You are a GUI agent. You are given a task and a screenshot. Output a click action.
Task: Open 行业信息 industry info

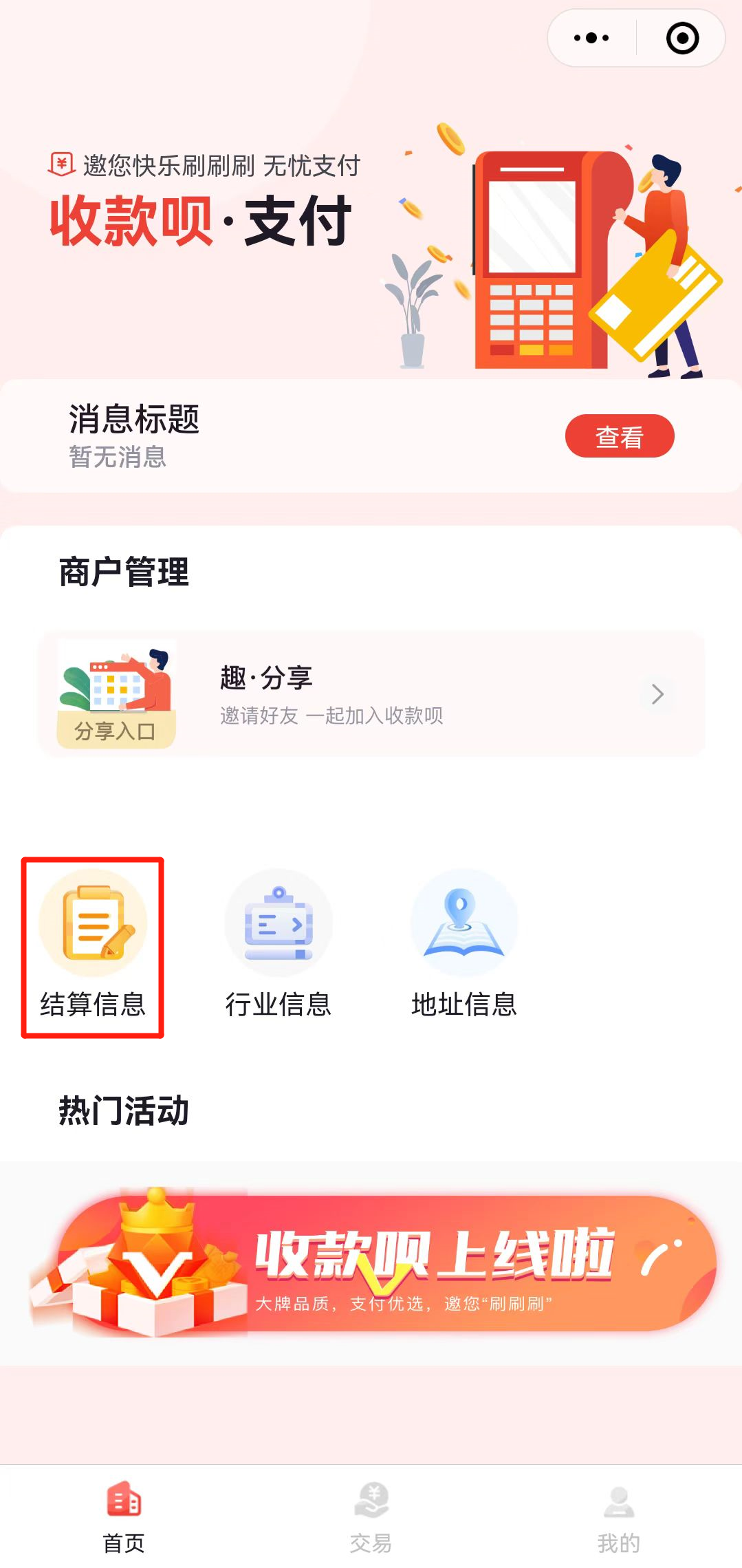279,946
